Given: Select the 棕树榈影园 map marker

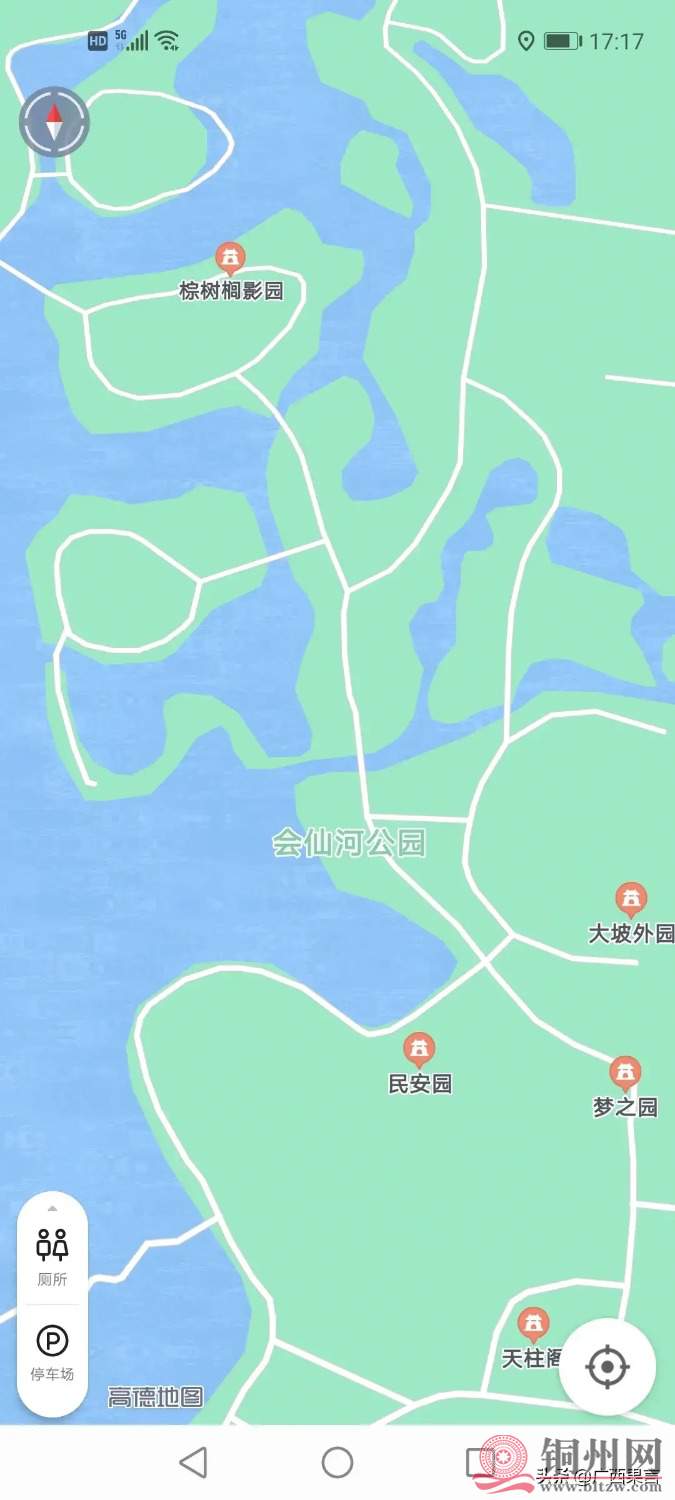Looking at the screenshot, I should [x=231, y=260].
